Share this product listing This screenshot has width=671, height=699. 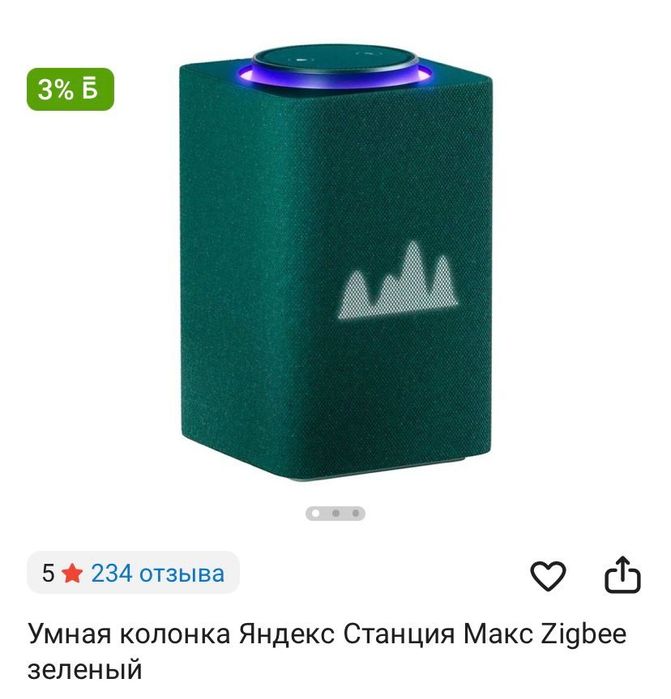coord(623,574)
